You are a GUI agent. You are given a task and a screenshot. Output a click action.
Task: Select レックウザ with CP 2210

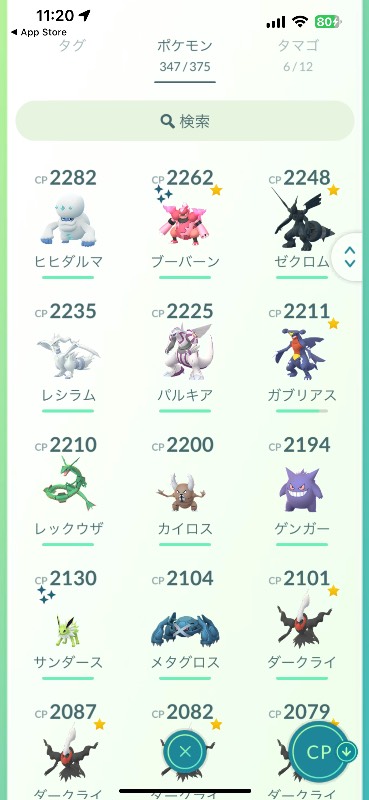[68, 491]
